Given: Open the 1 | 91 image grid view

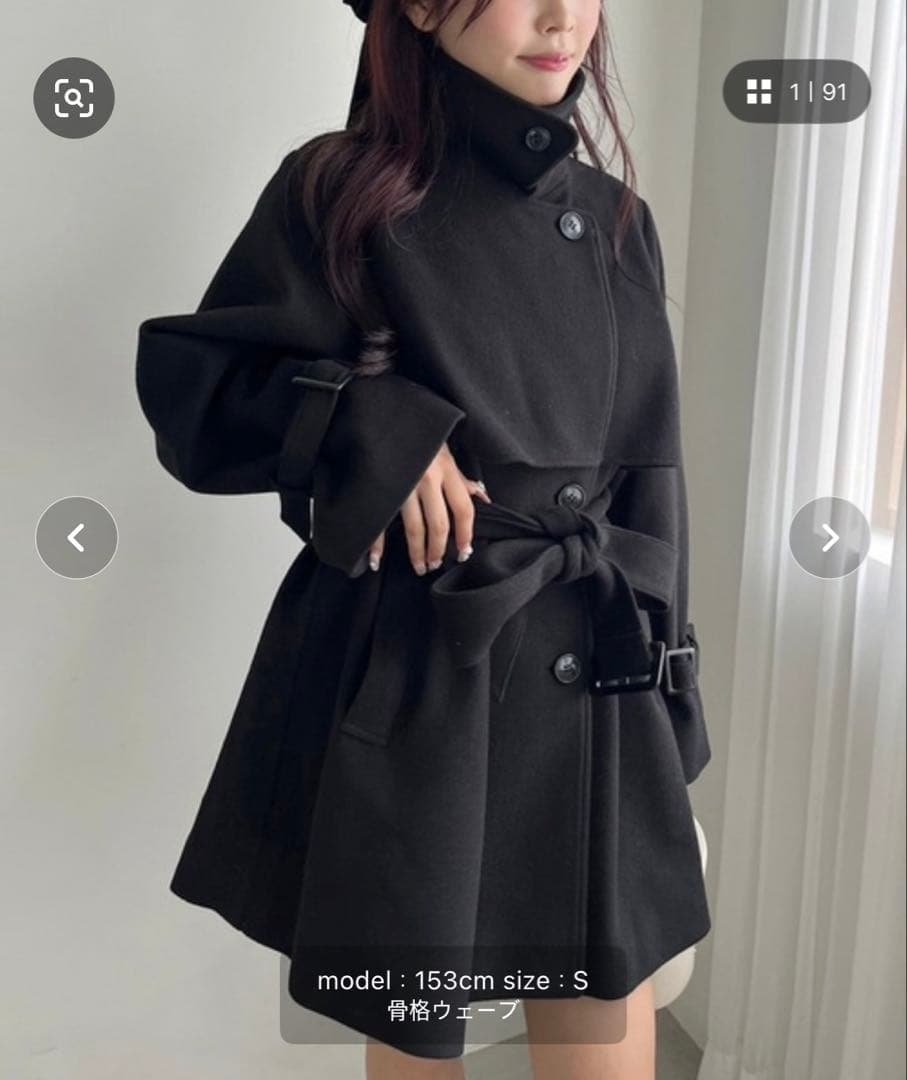Looking at the screenshot, I should click(x=796, y=92).
